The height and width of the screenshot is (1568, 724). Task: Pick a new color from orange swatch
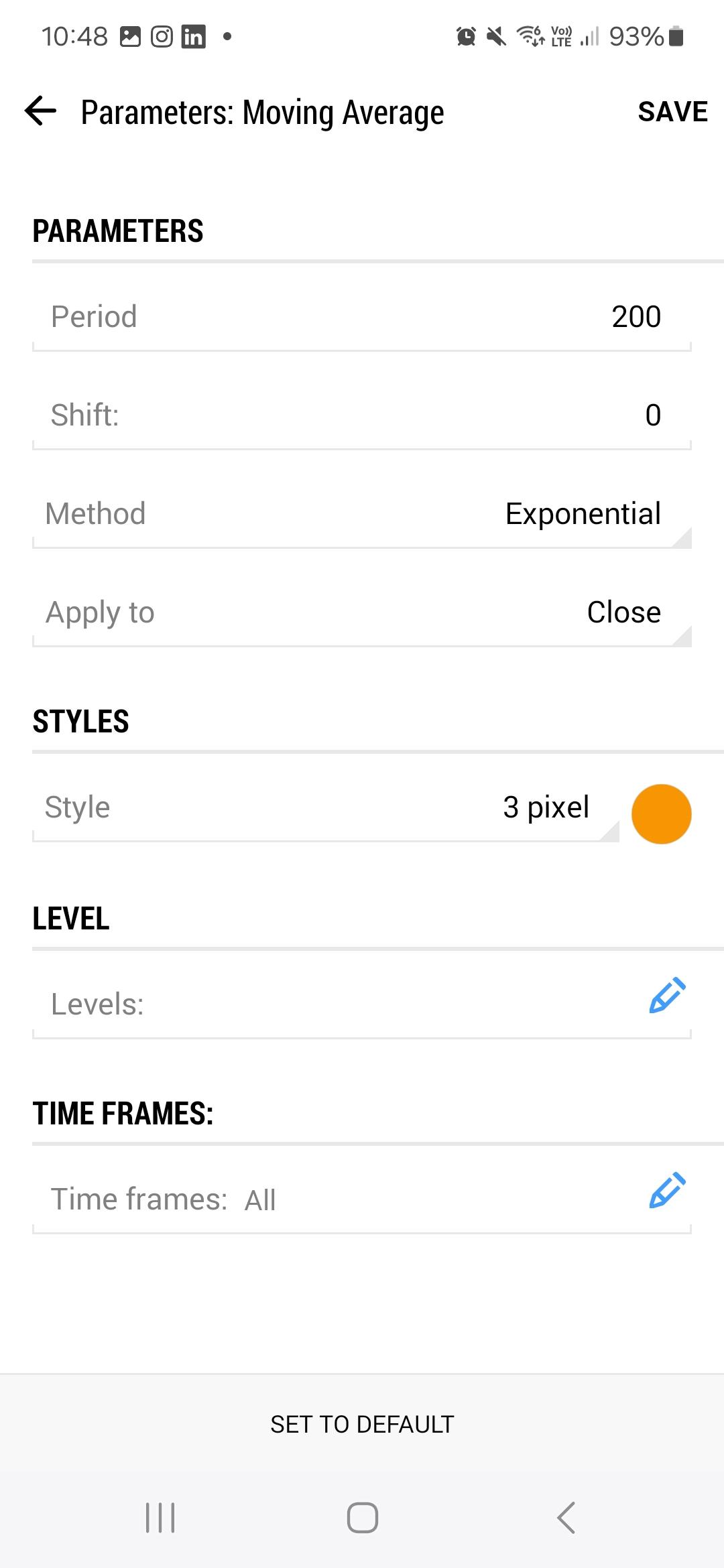click(661, 814)
